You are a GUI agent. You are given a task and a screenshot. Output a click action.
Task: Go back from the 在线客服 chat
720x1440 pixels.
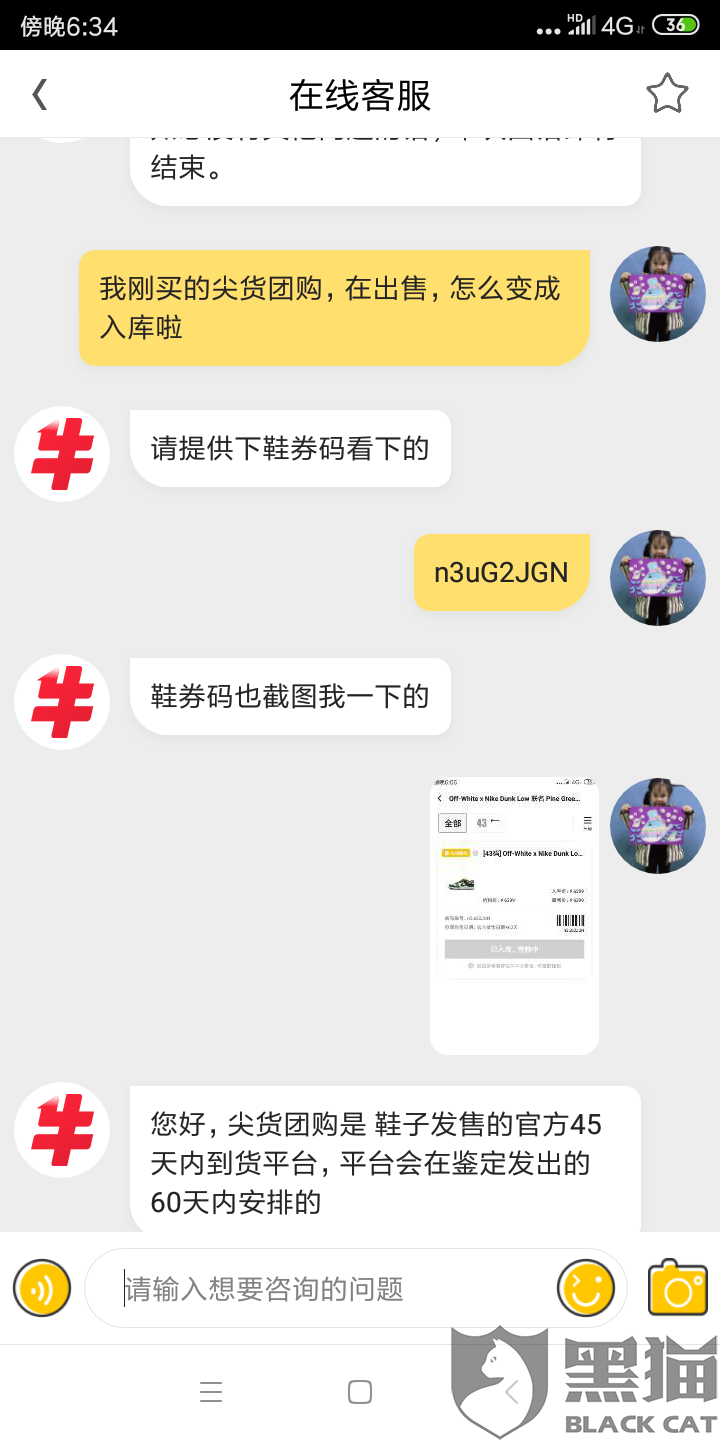[x=39, y=95]
